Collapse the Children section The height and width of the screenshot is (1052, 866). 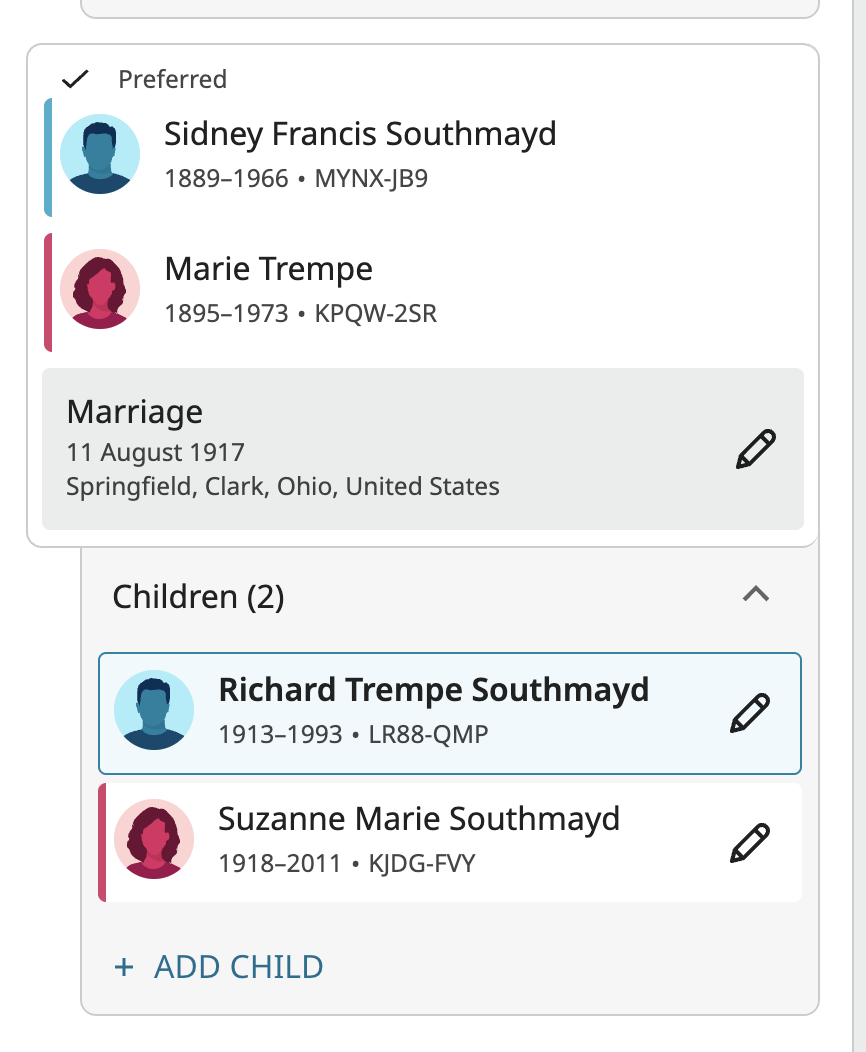pos(756,595)
